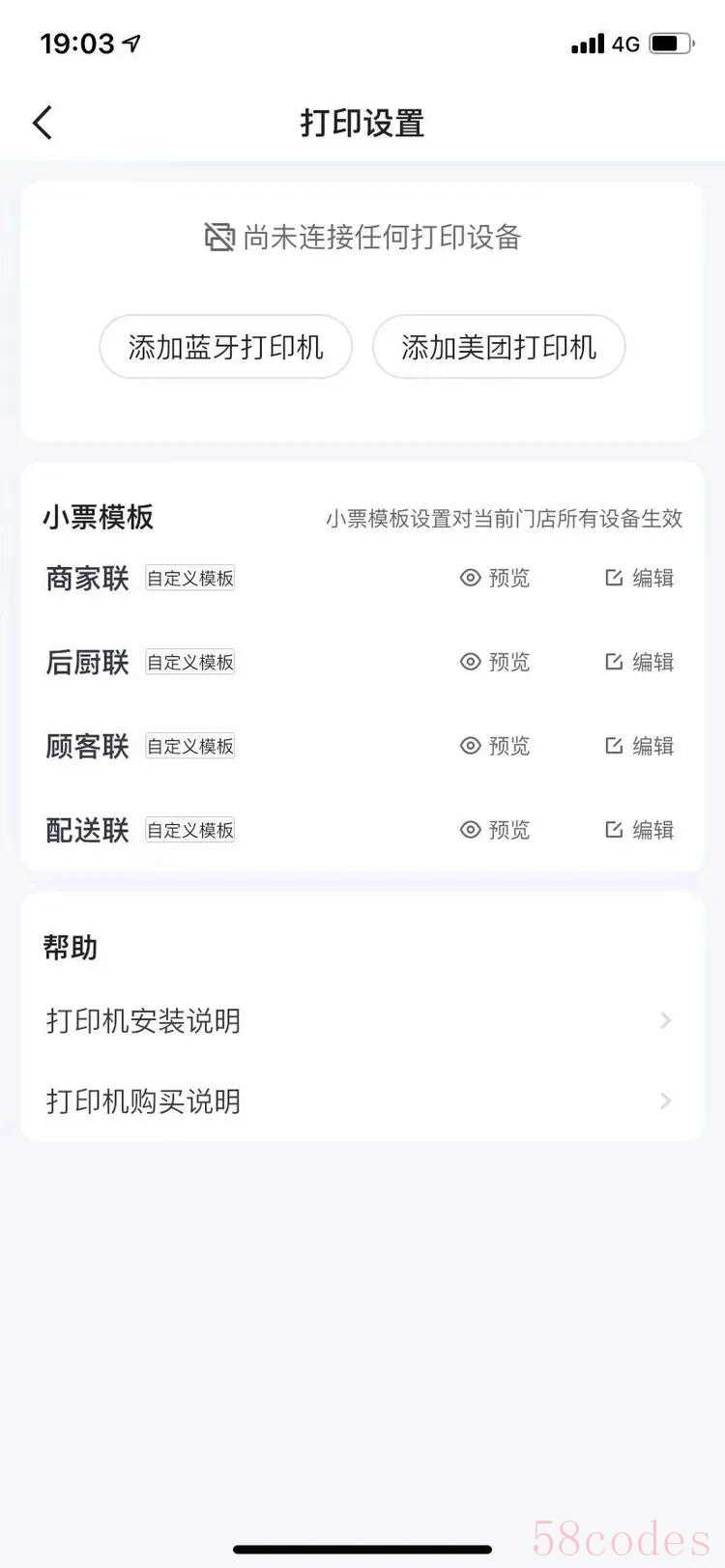Edit the 配送联 receipt template
Image resolution: width=725 pixels, height=1568 pixels.
pyautogui.click(x=639, y=830)
